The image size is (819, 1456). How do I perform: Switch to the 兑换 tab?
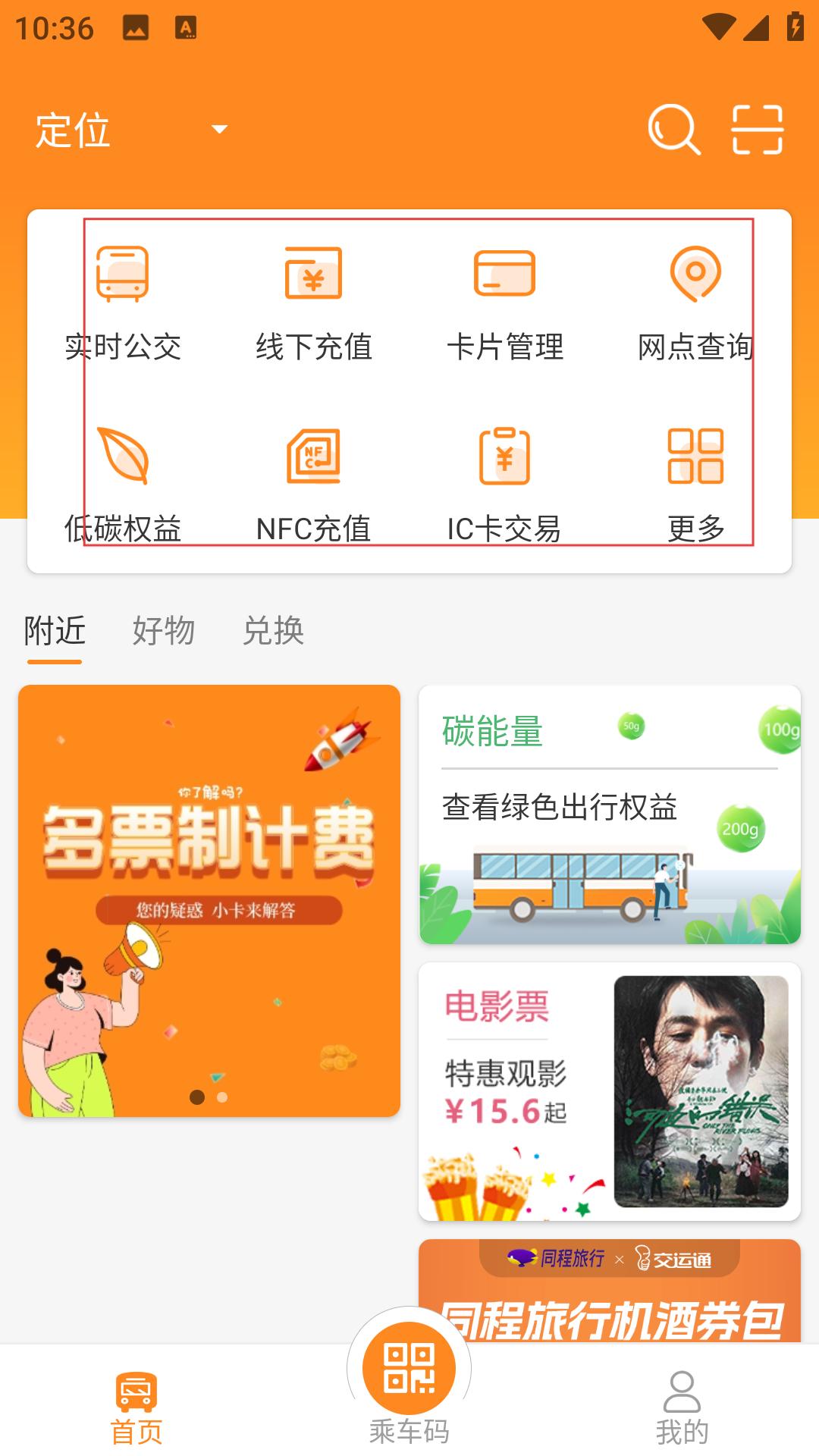pos(273,631)
